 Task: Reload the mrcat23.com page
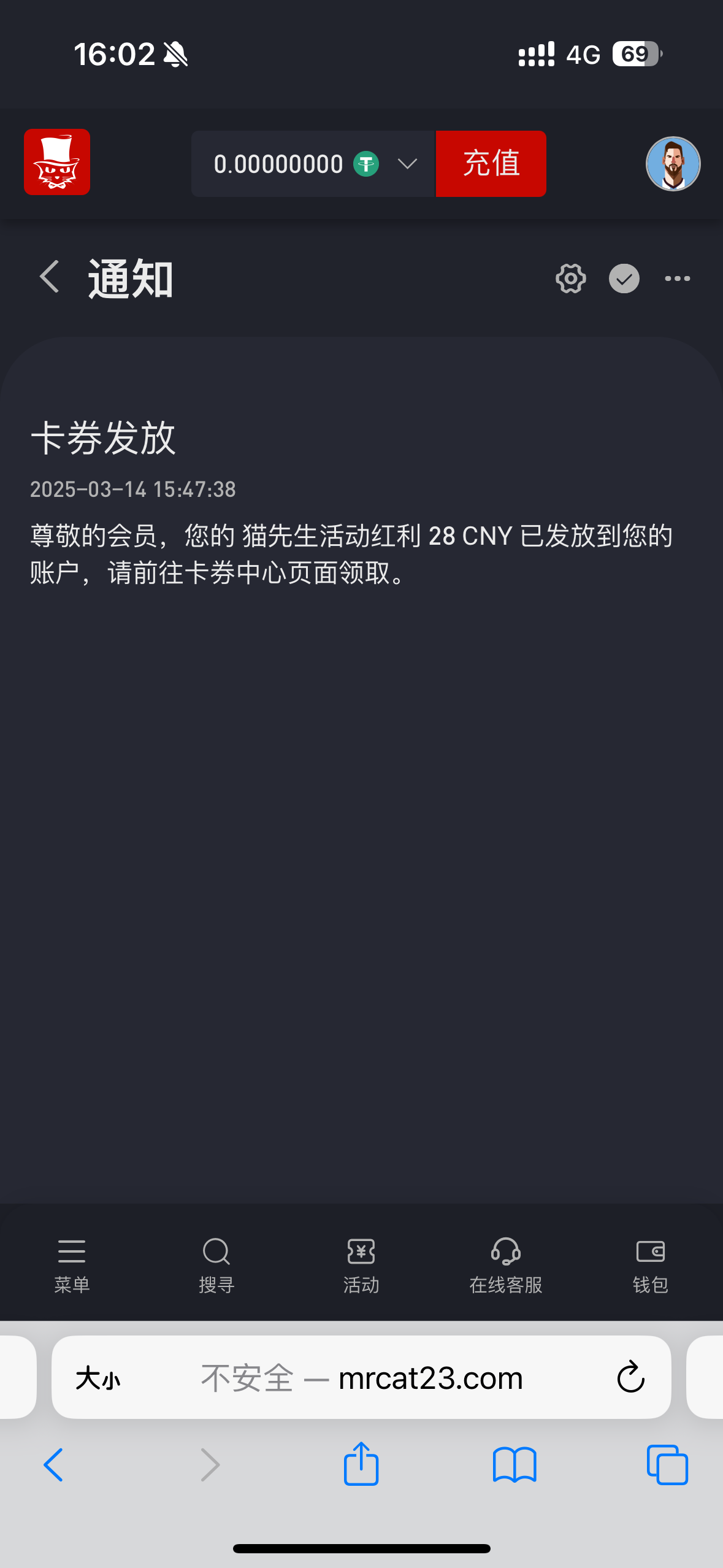(630, 1377)
